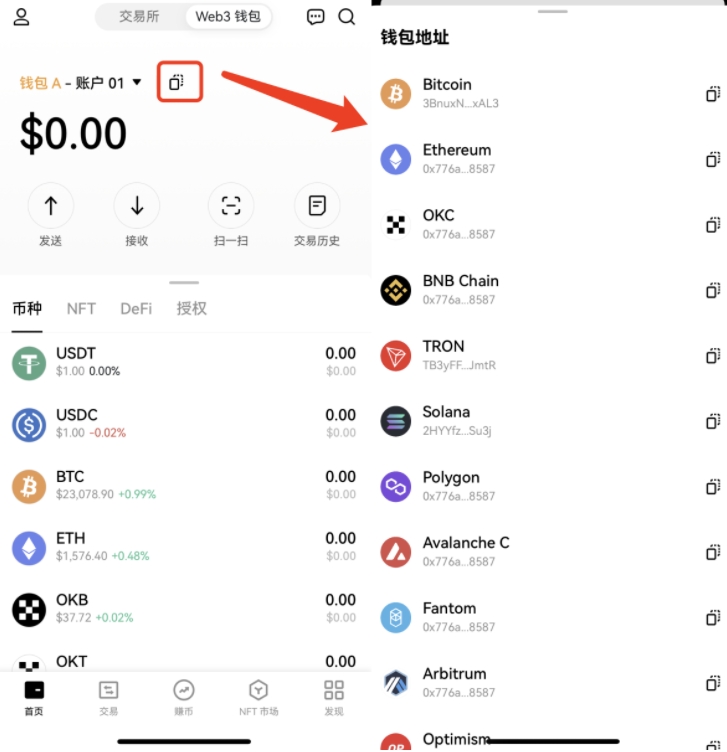
Task: Switch to the DeFi tab
Action: pos(136,308)
